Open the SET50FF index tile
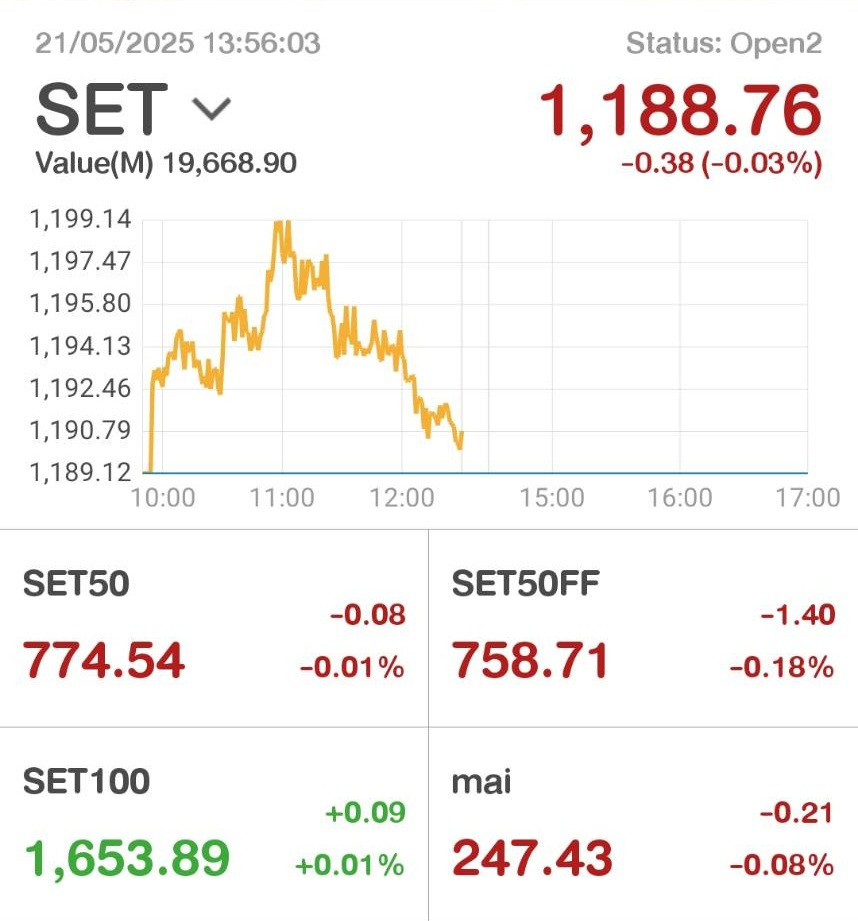Viewport: 858px width, 921px height. click(x=643, y=628)
